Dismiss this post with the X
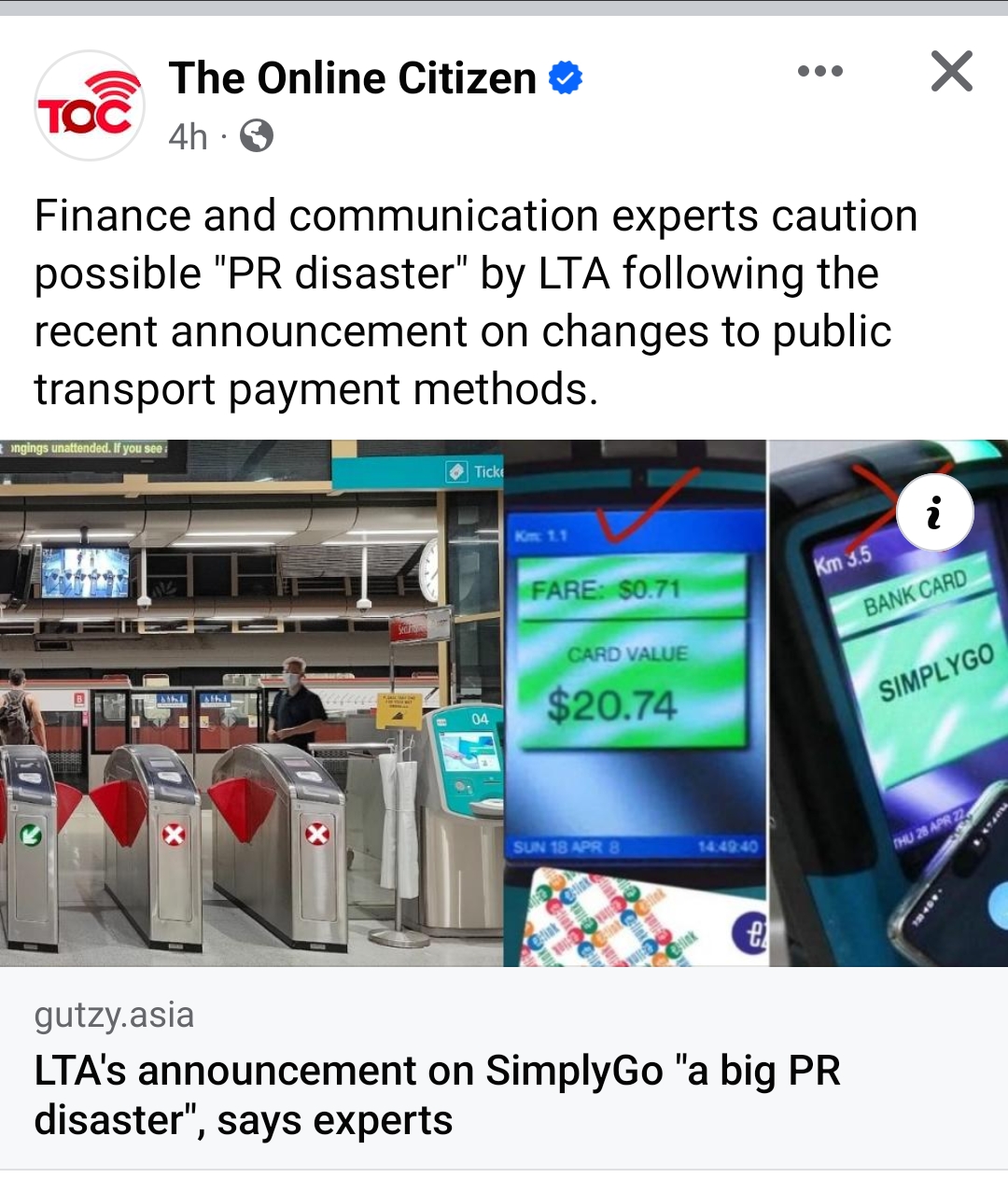1008x1192 pixels. (951, 71)
